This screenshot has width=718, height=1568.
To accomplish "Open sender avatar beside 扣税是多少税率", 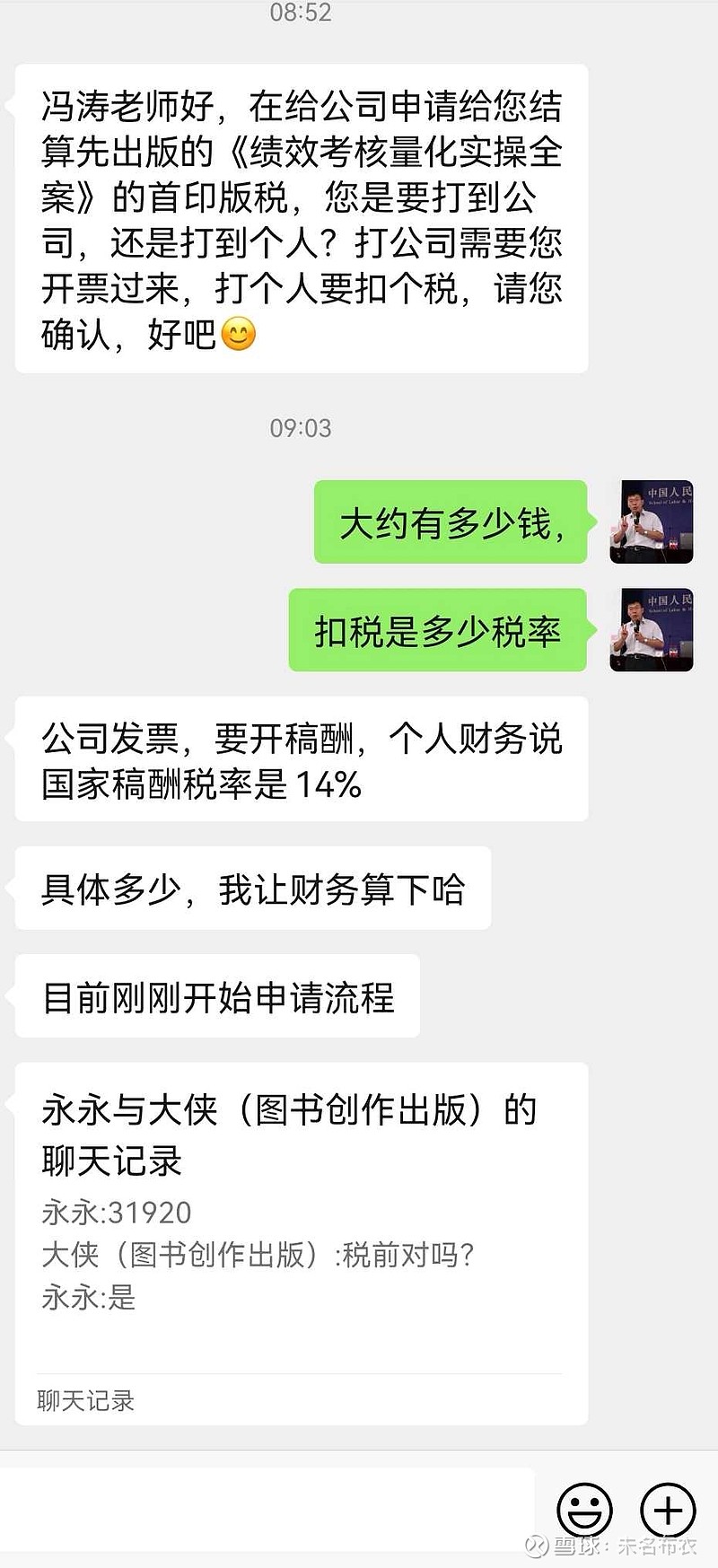I will pyautogui.click(x=652, y=629).
